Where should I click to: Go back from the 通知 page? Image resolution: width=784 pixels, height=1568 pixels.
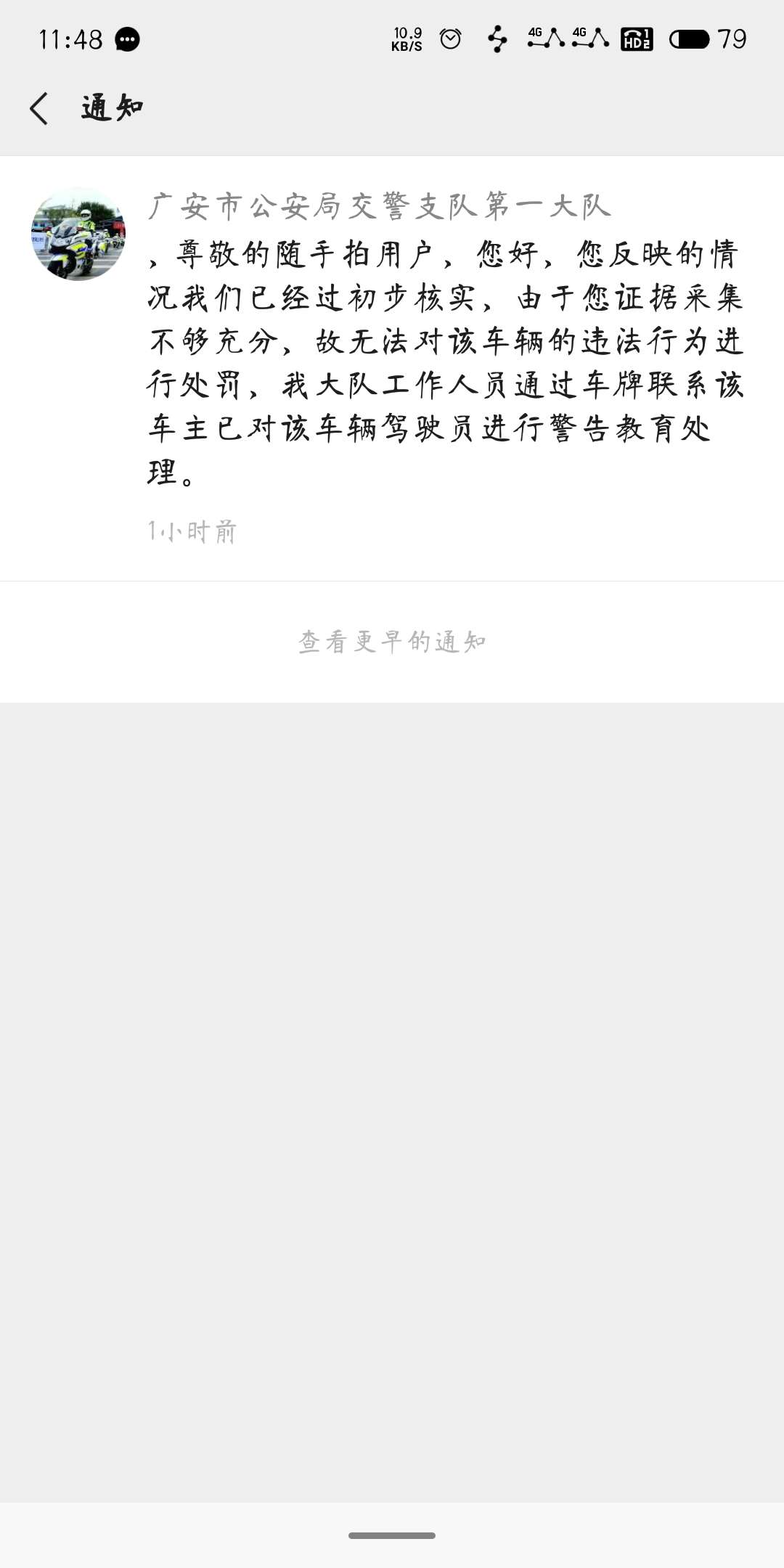click(39, 109)
